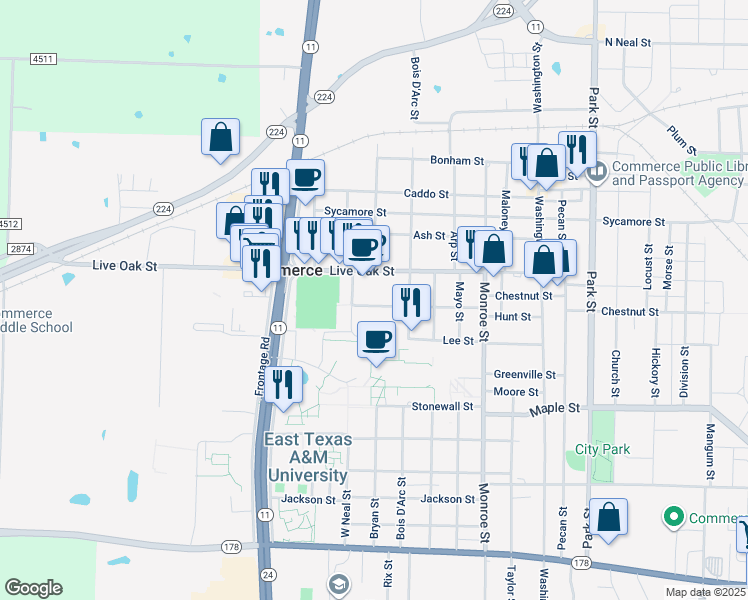Select the shopping marker beside Route 224
748x600 pixels.
pyautogui.click(x=221, y=138)
